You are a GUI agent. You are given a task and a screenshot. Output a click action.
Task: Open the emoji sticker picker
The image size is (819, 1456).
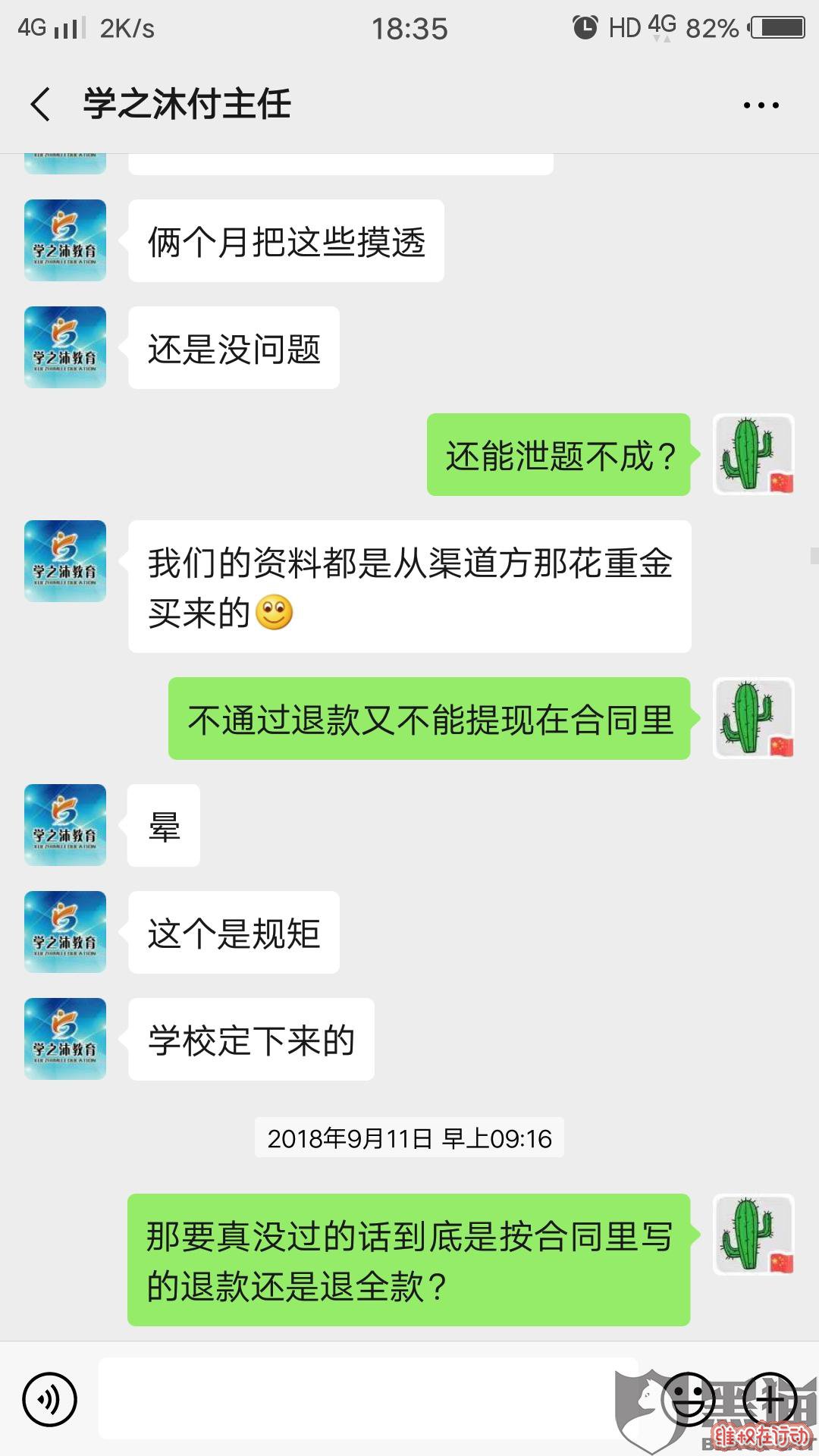coord(688,1399)
